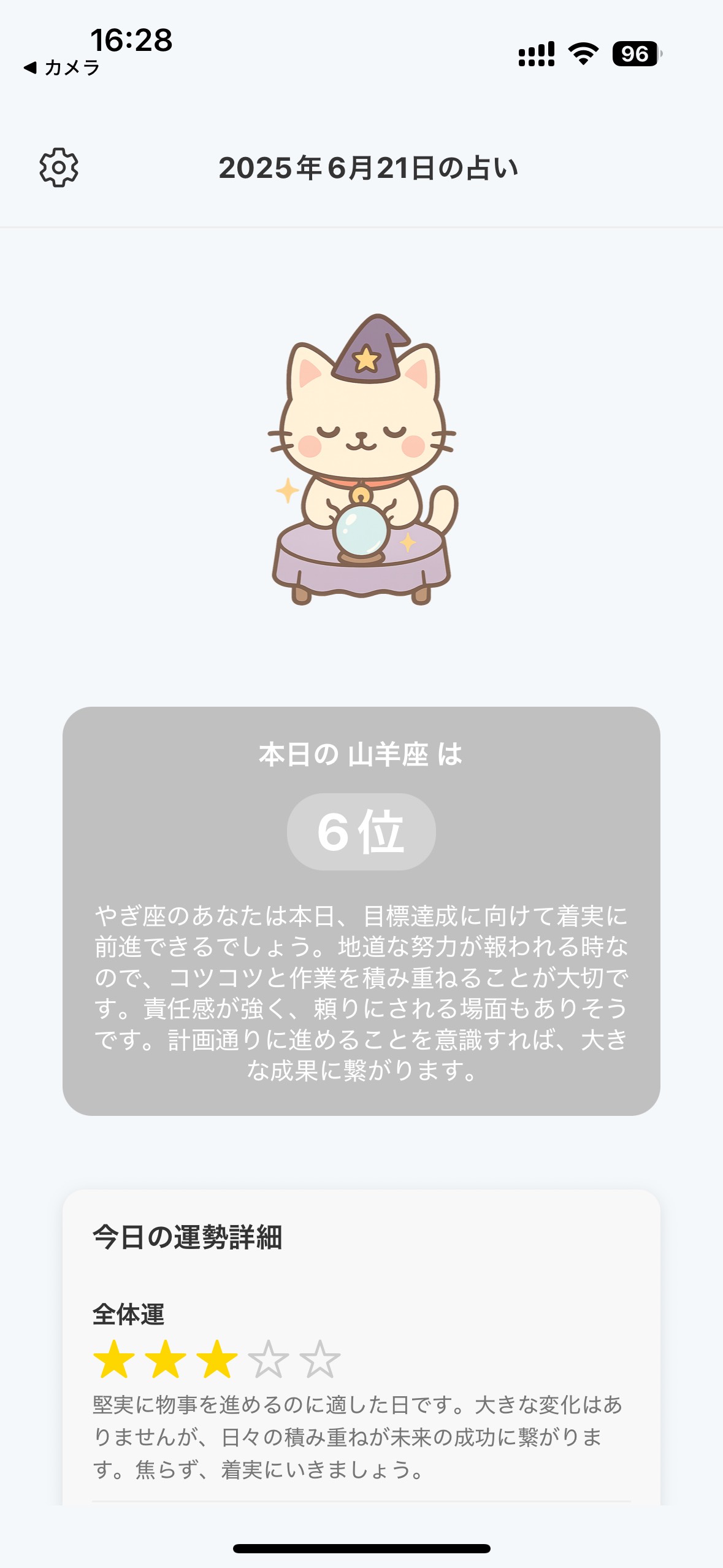This screenshot has width=723, height=1568.
Task: Tap the 6位 rank badge
Action: coord(362,831)
